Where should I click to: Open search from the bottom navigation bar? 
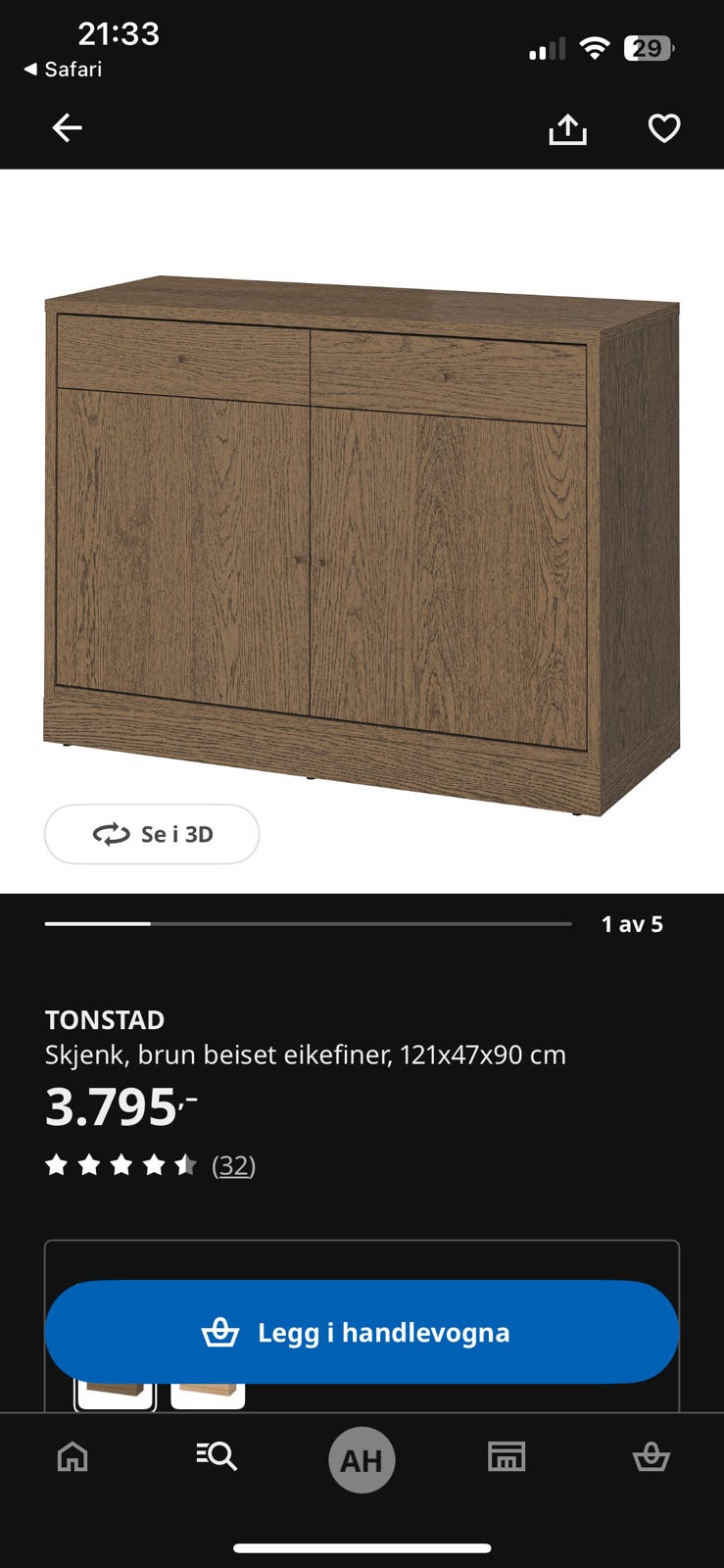tap(217, 1458)
